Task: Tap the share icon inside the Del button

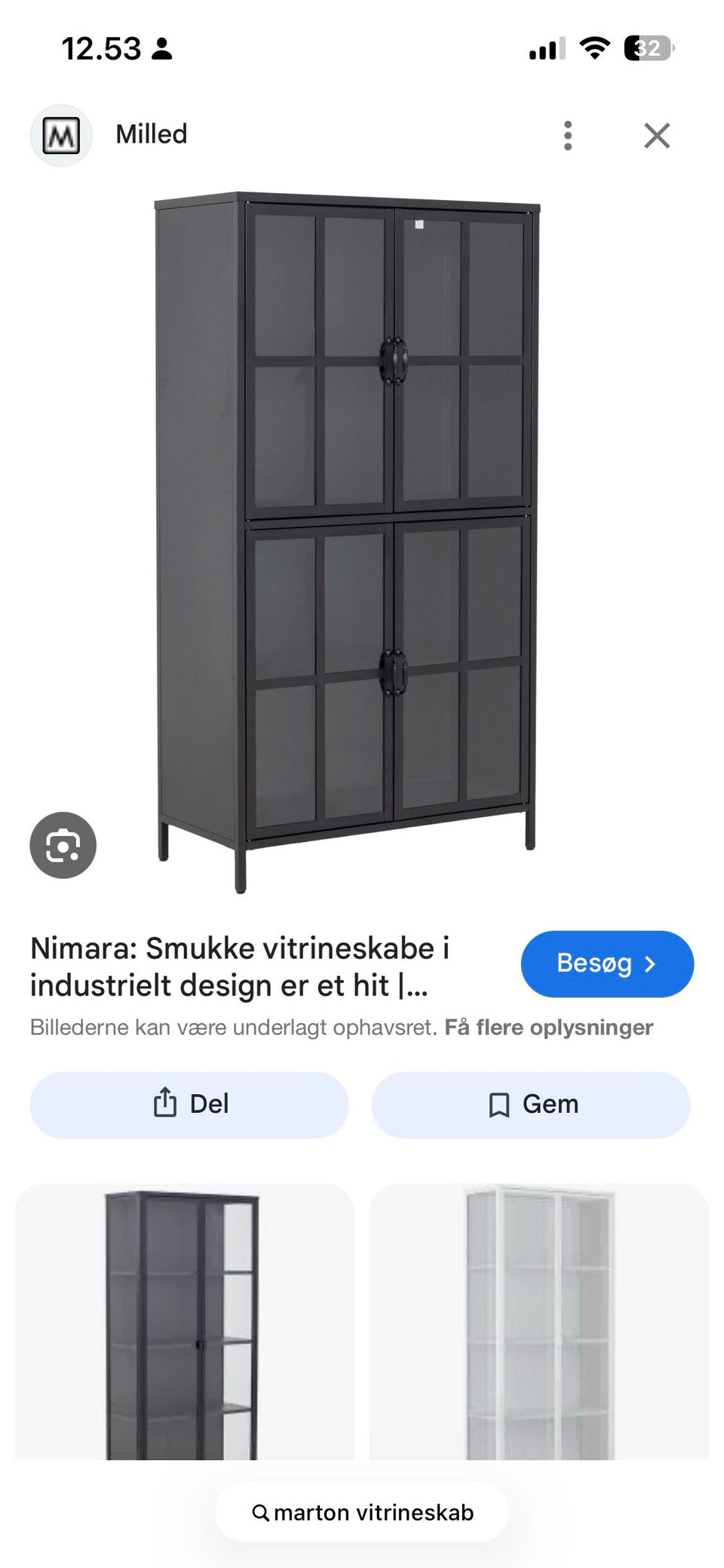Action: click(163, 1104)
